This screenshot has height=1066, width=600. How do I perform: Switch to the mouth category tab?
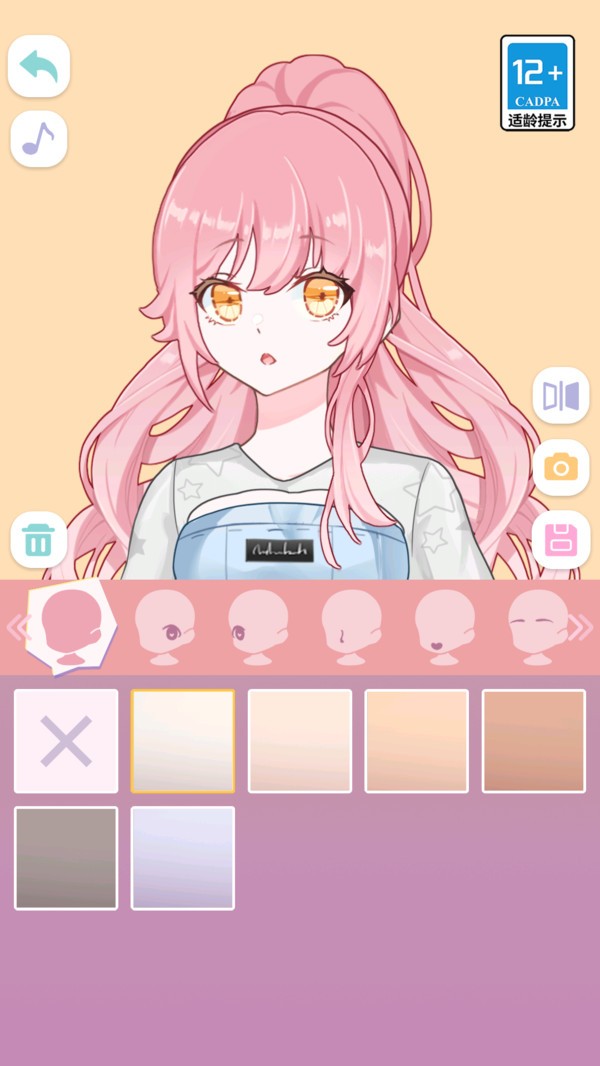tap(444, 627)
